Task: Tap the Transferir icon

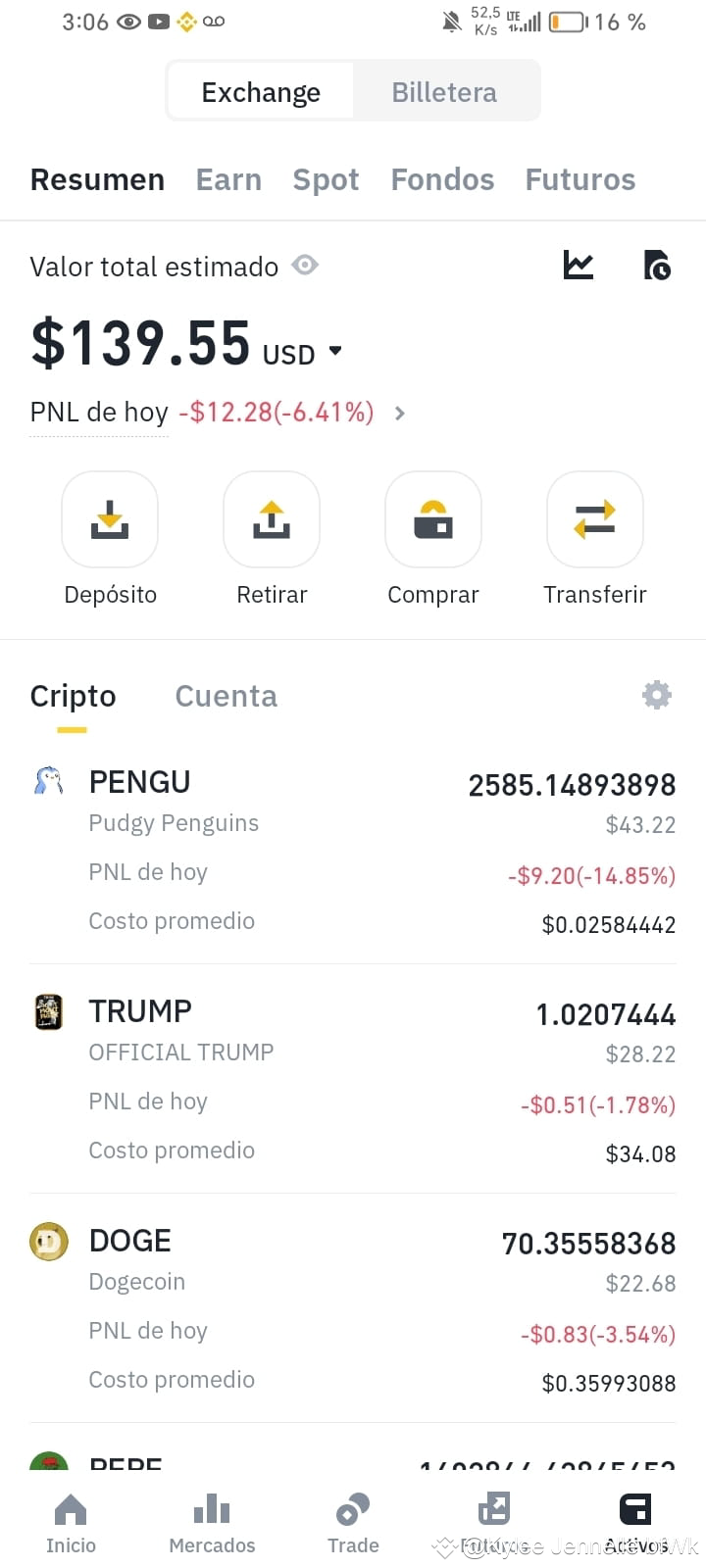Action: point(595,519)
